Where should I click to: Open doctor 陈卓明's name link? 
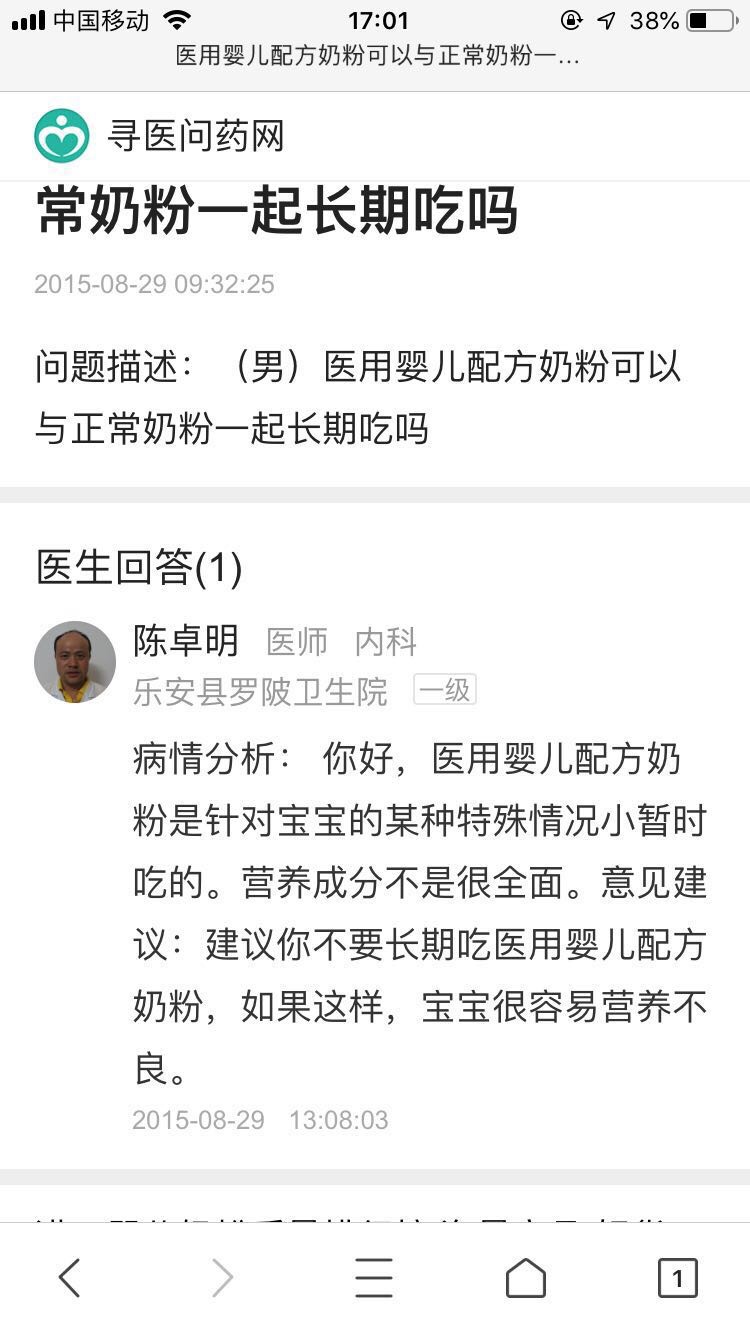point(186,641)
